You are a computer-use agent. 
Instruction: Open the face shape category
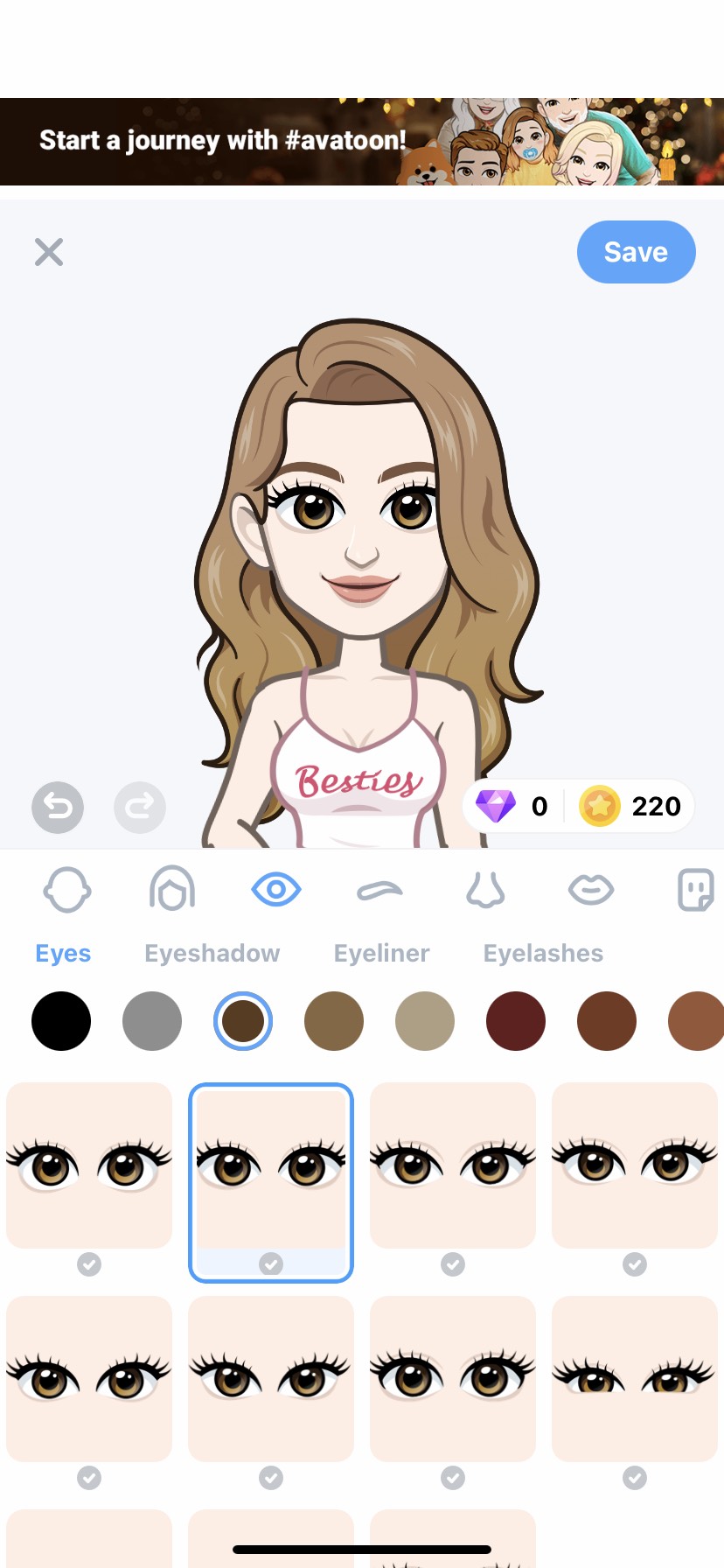(66, 890)
